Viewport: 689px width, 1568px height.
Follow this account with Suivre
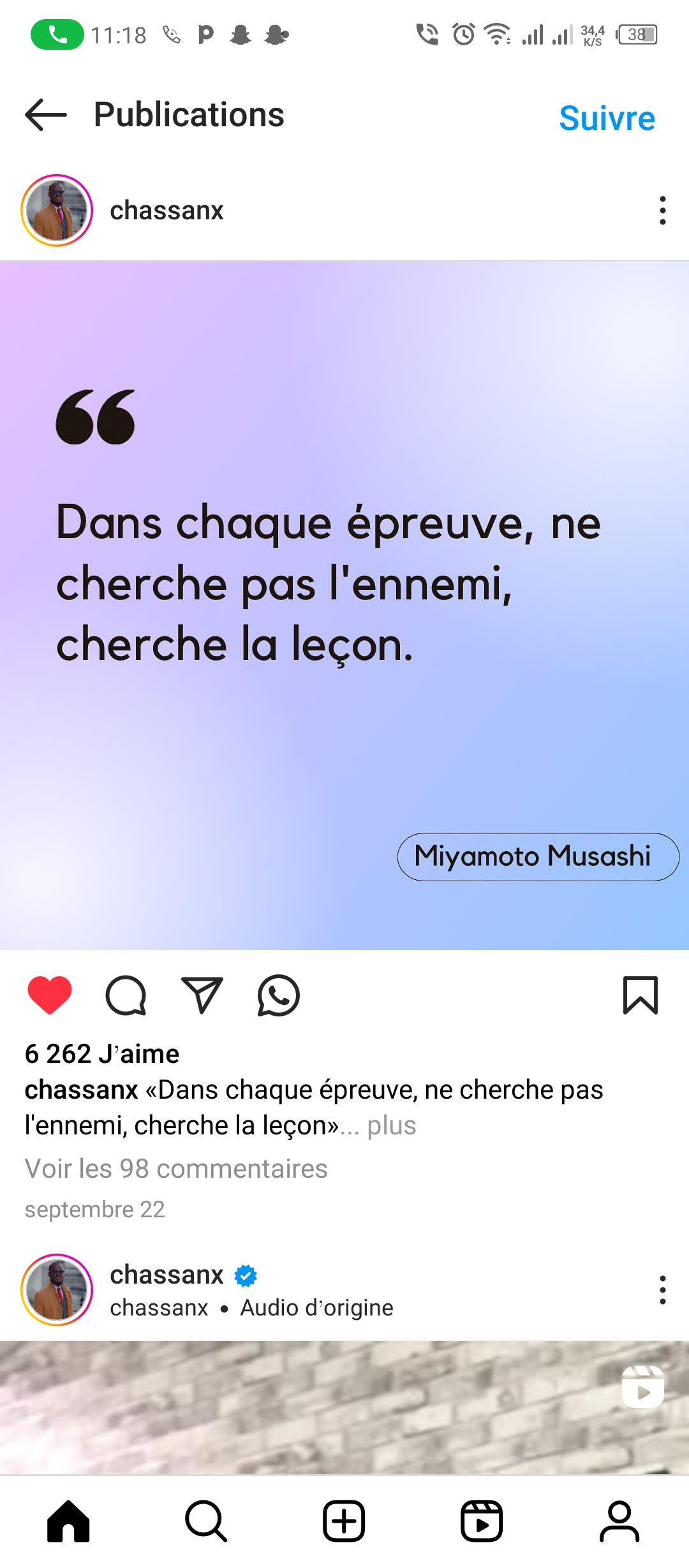tap(607, 118)
